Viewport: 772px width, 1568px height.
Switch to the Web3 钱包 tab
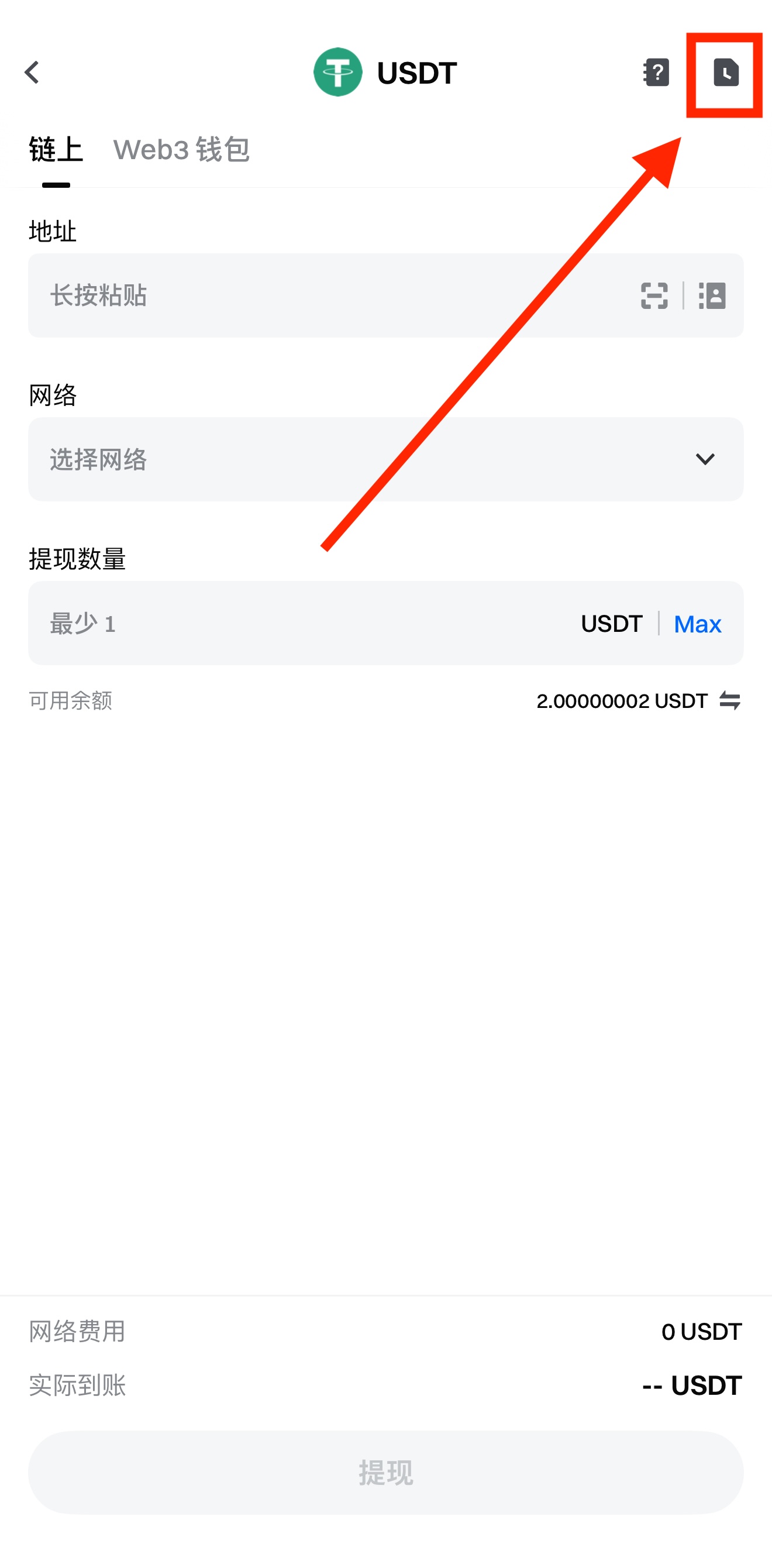tap(181, 150)
